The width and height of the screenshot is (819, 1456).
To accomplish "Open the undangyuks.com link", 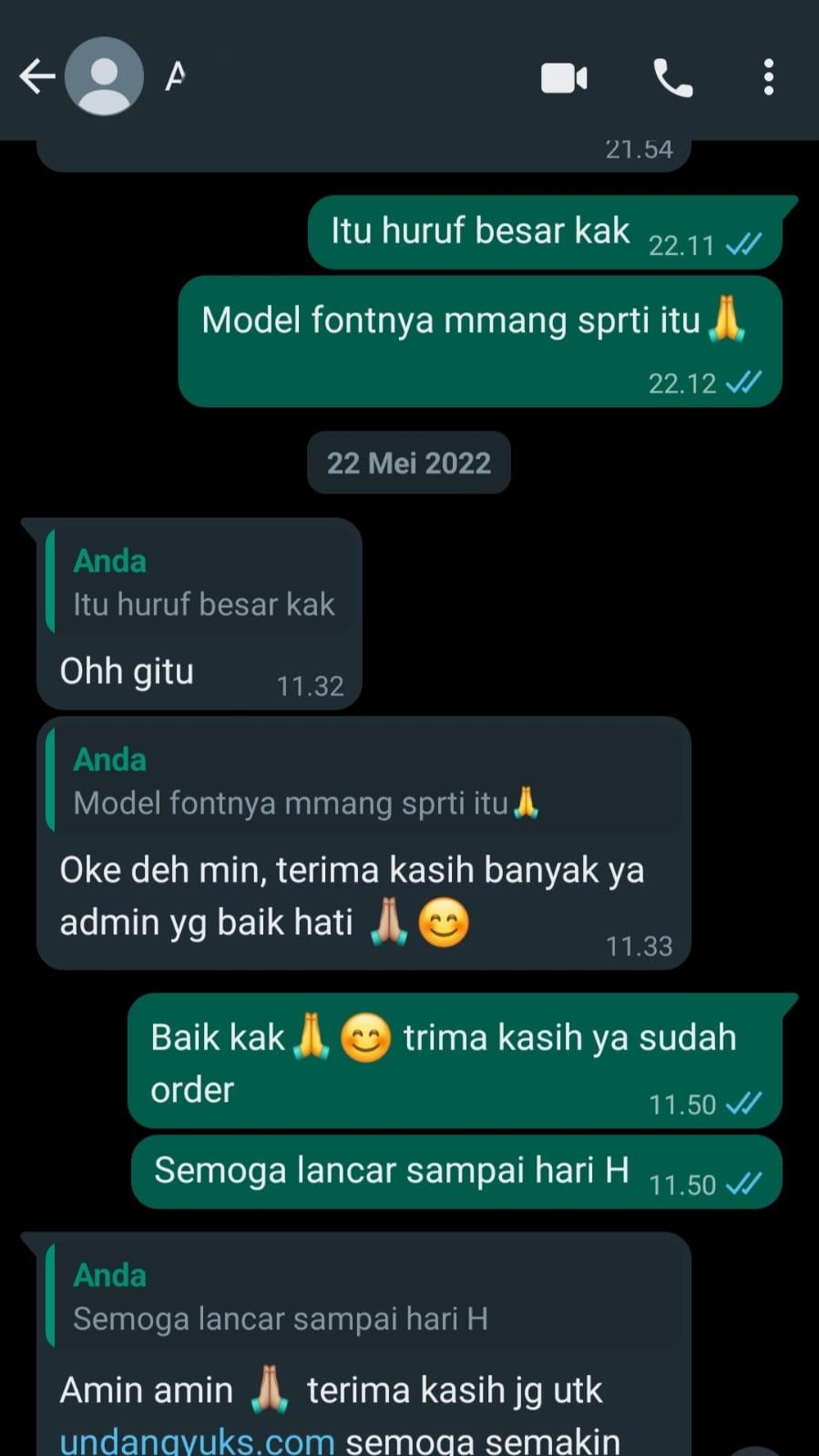I will [x=197, y=1441].
